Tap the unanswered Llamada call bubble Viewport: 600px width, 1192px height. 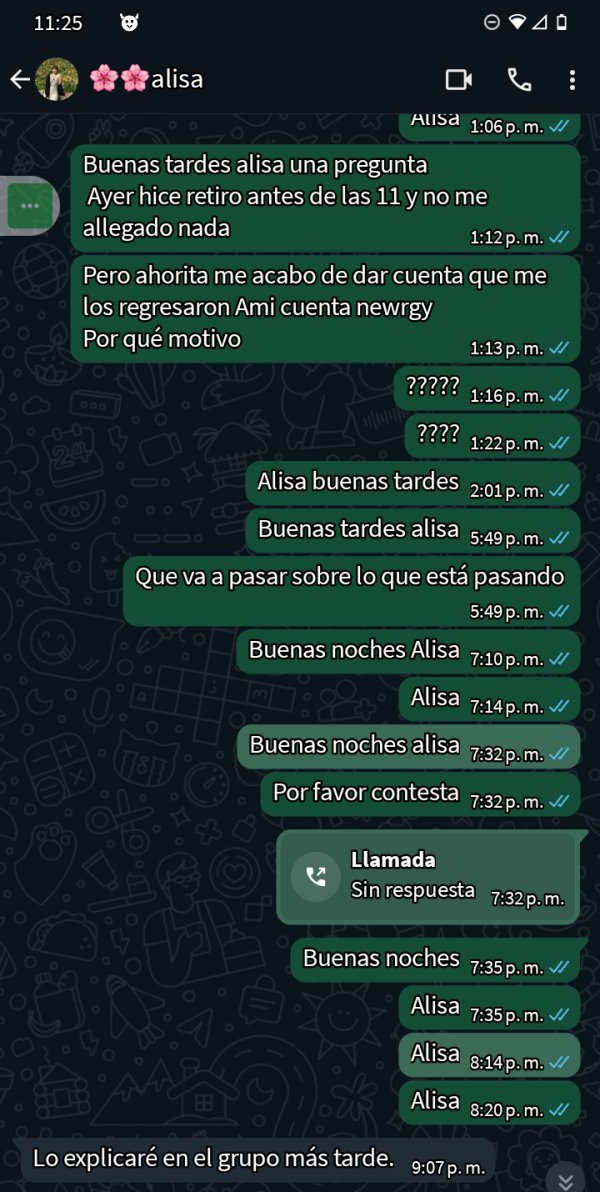(x=428, y=877)
